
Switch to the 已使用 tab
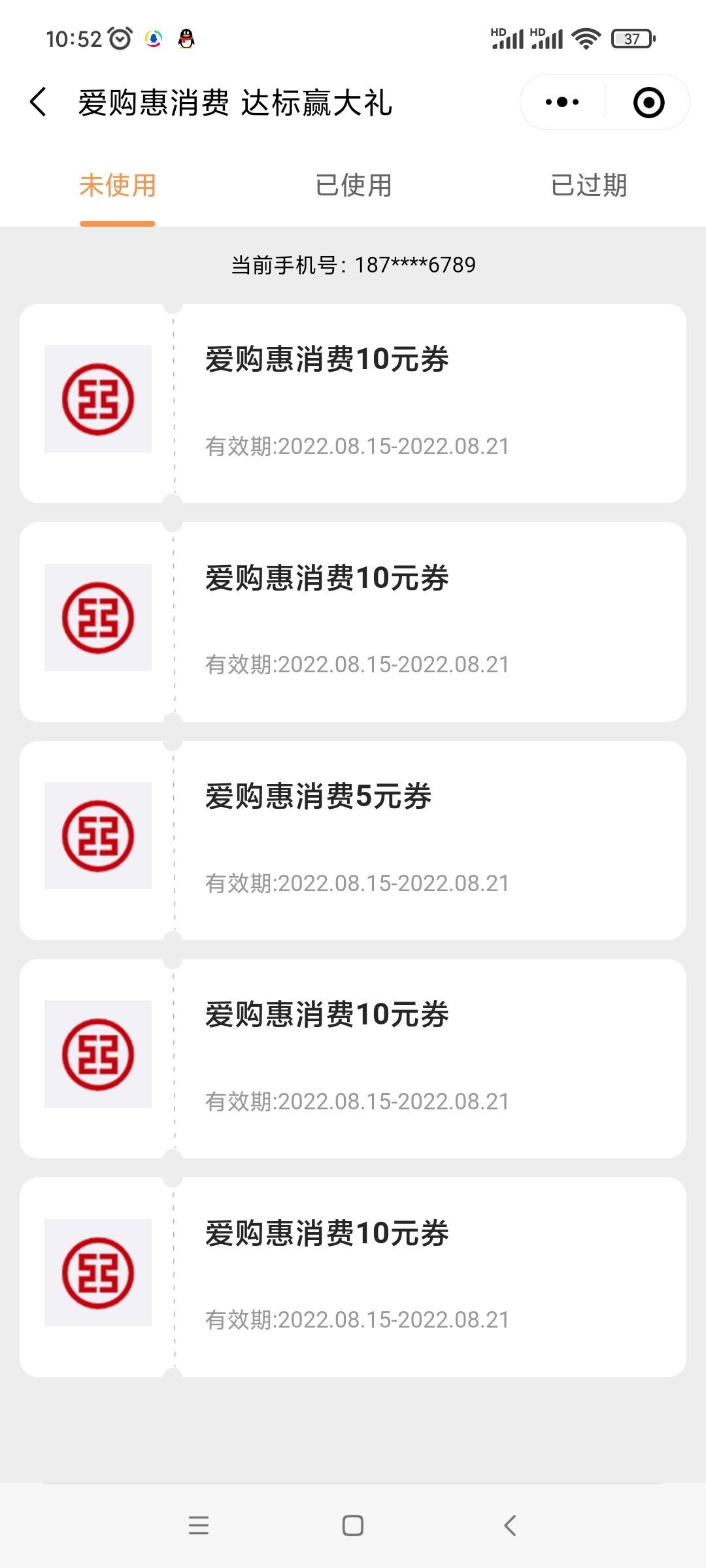(x=353, y=186)
